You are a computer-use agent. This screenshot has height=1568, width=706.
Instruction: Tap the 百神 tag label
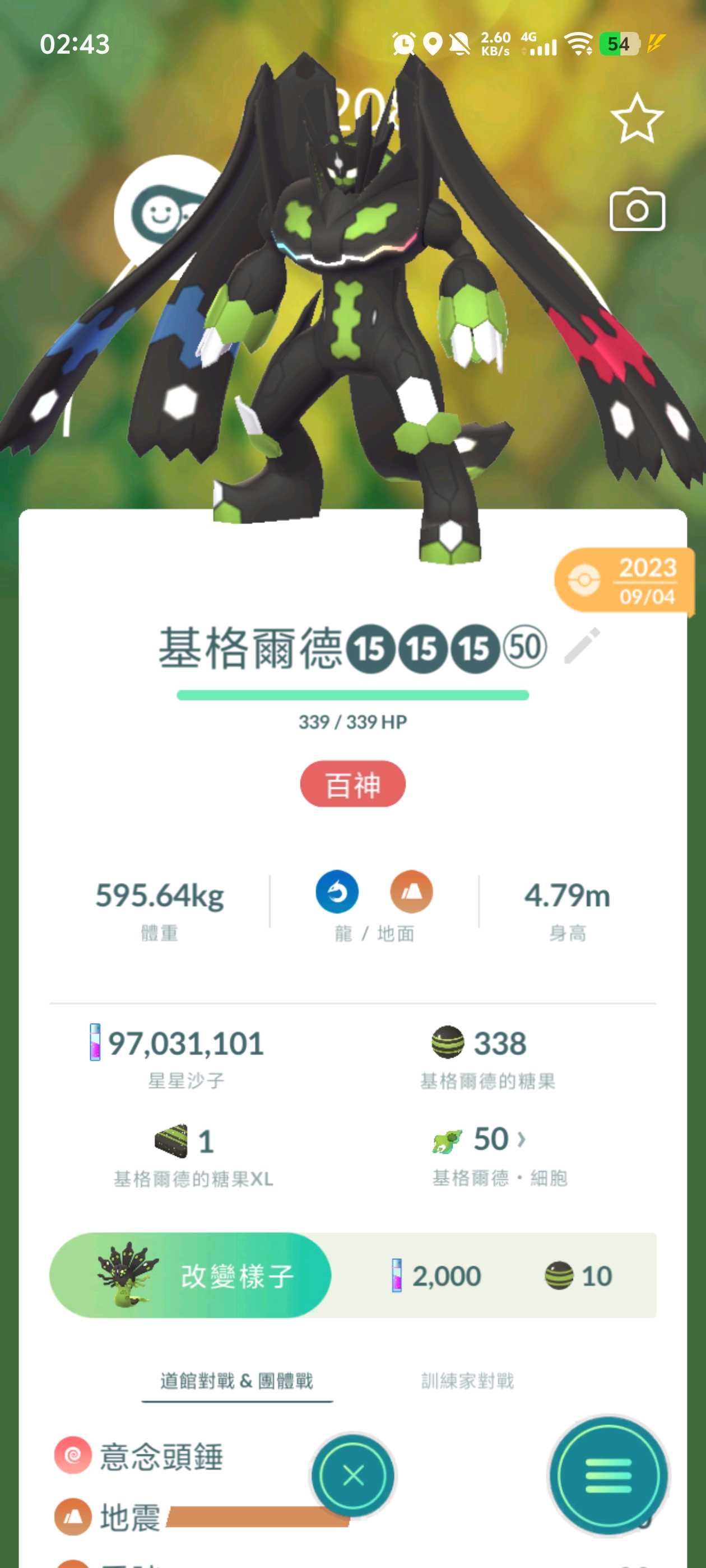tap(352, 784)
